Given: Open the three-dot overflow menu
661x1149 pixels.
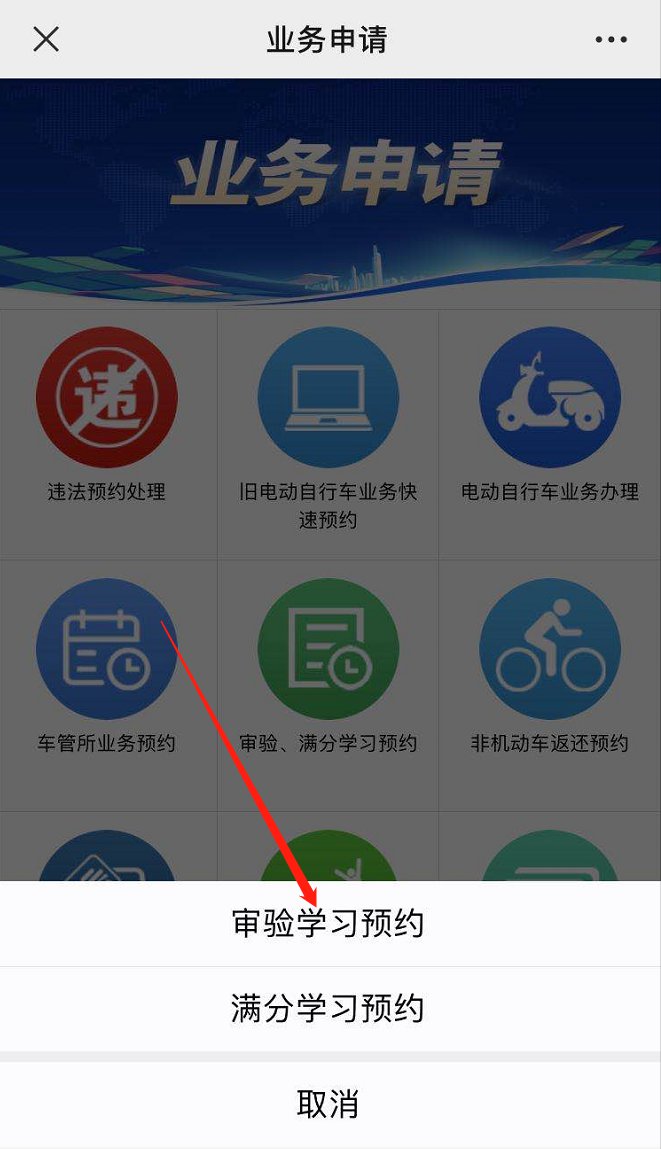Looking at the screenshot, I should (611, 40).
